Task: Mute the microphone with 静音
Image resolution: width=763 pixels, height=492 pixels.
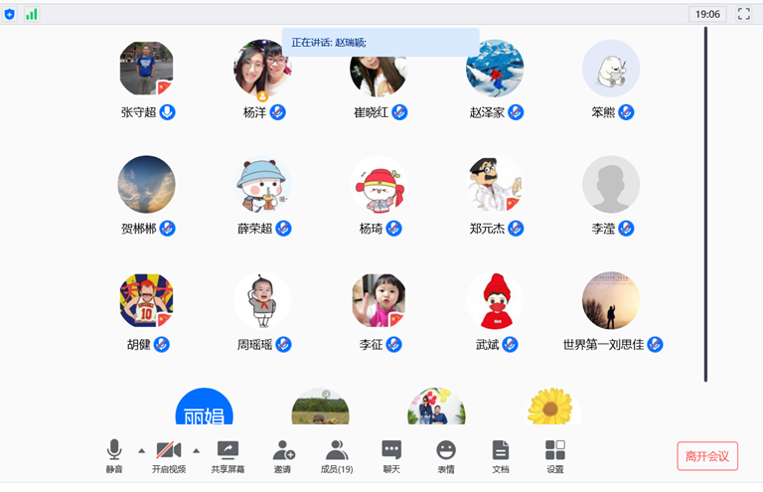Action: (x=115, y=455)
